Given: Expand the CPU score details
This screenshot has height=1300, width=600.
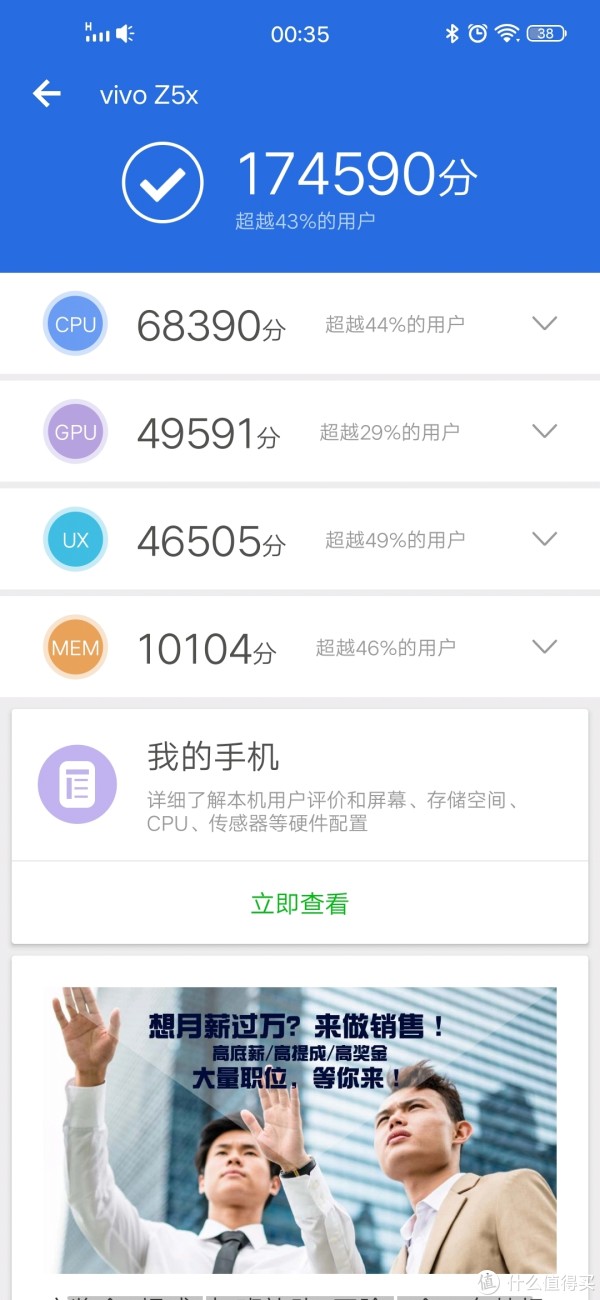Looking at the screenshot, I should (544, 323).
